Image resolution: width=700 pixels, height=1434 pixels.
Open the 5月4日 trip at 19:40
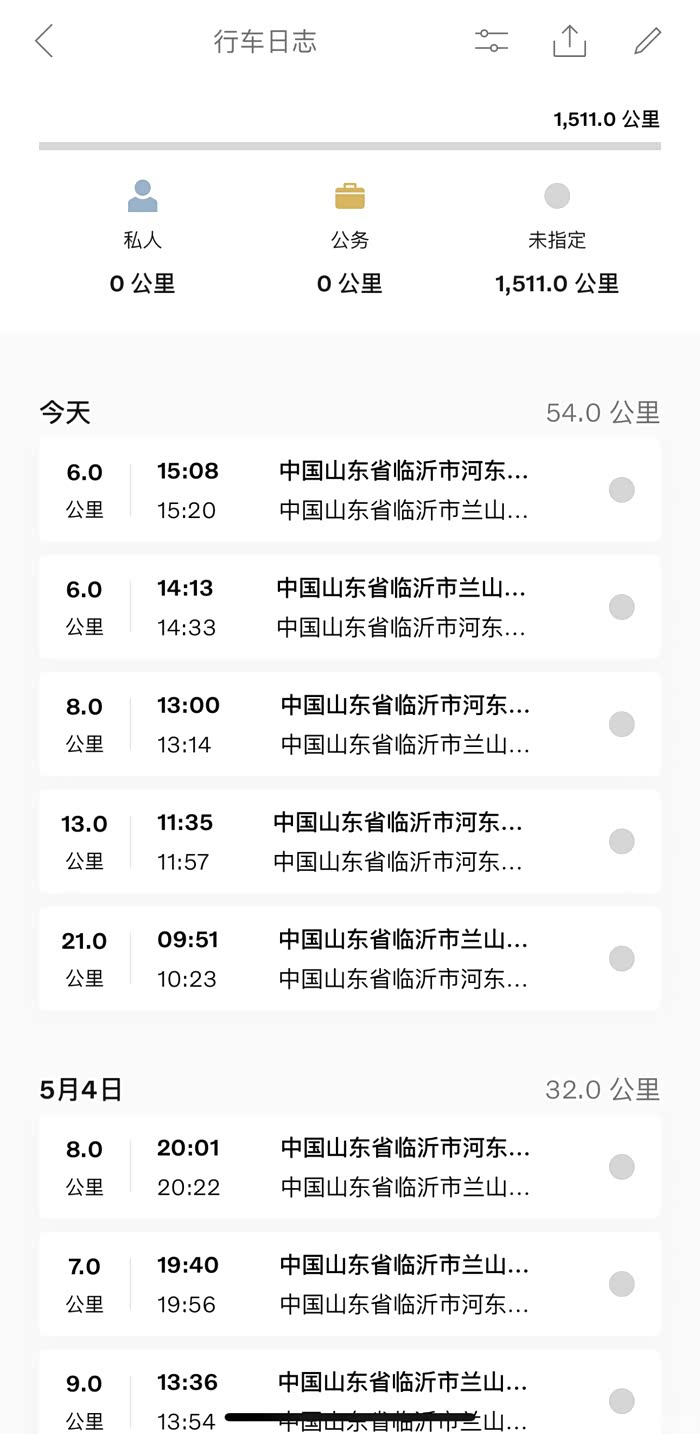tap(350, 1284)
